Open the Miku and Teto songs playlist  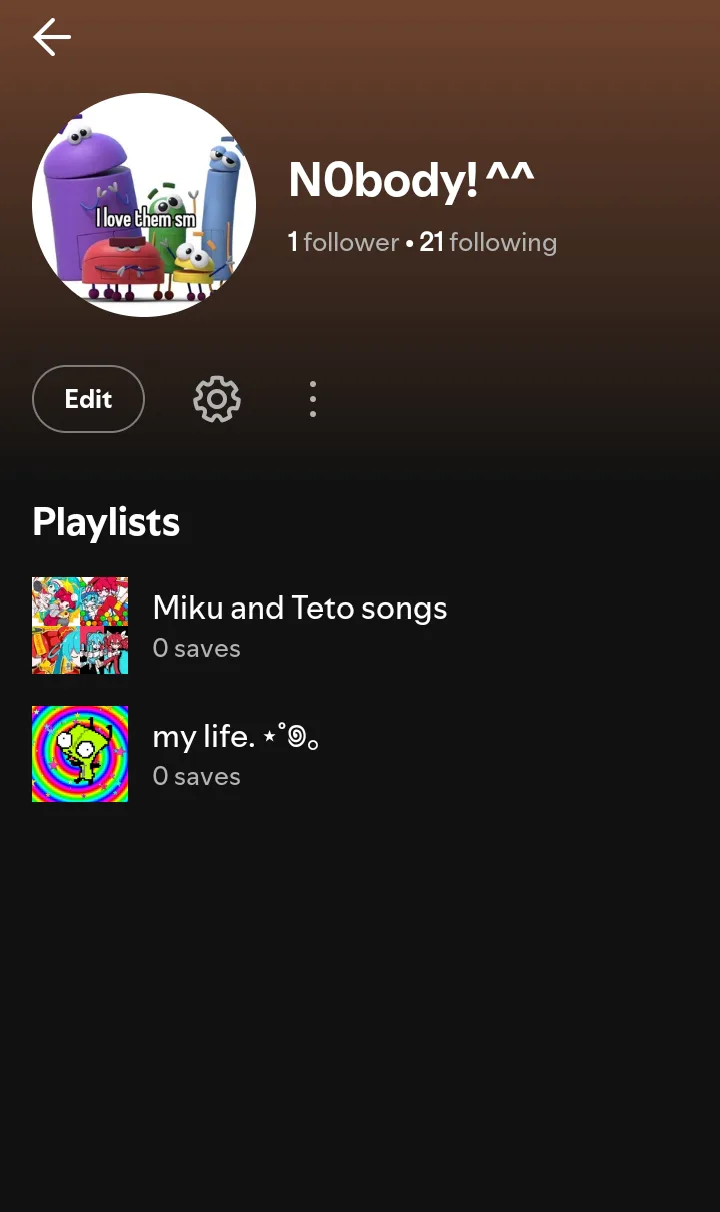(x=299, y=625)
